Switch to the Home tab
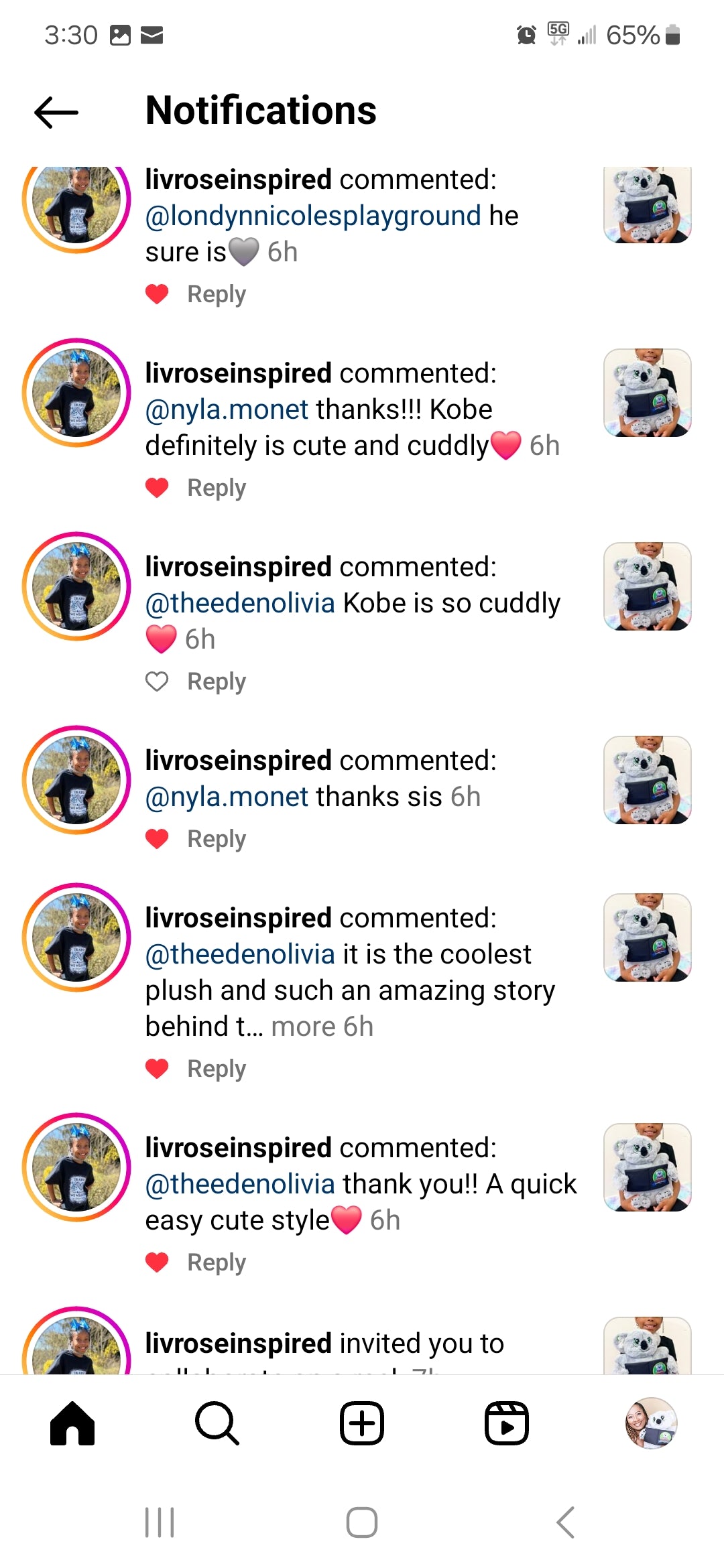724x1568 pixels. [x=72, y=1423]
